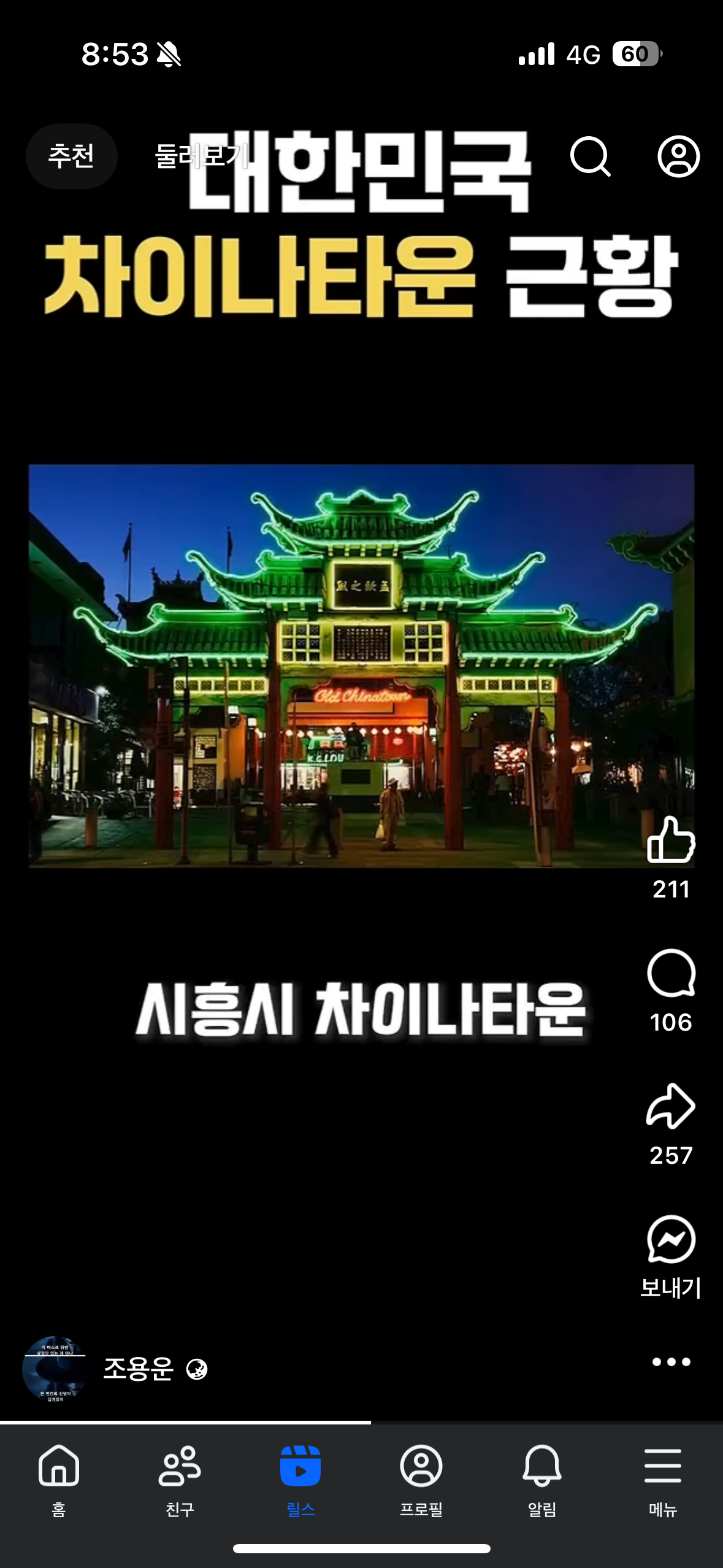Open 조용운's profile
The height and width of the screenshot is (1568, 723).
point(138,1369)
